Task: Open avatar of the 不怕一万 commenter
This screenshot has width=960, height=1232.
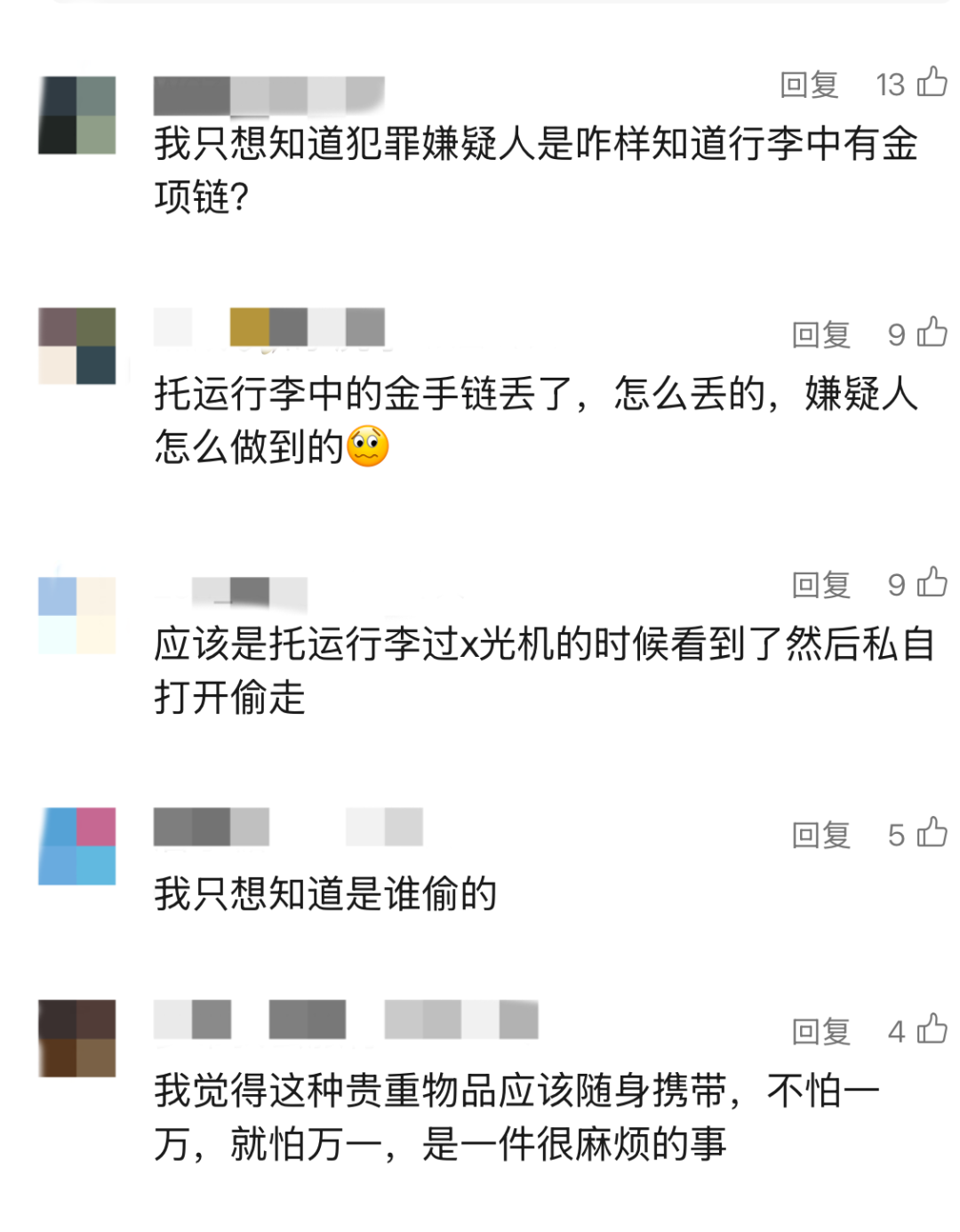Action: (77, 1038)
